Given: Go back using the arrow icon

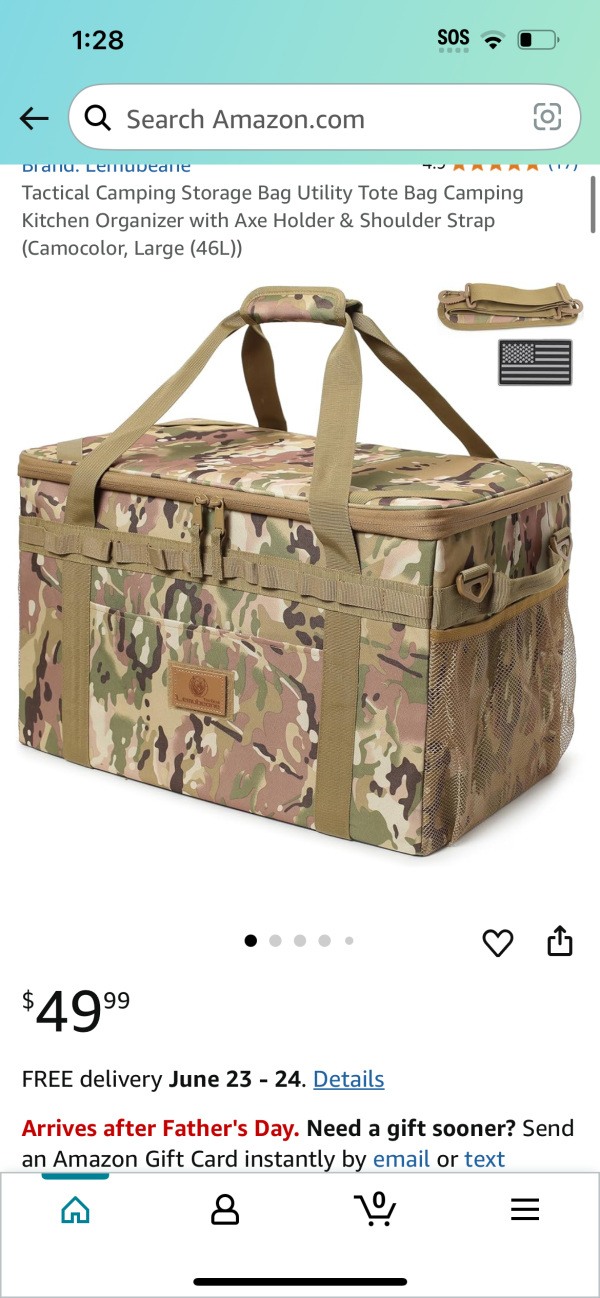Looking at the screenshot, I should click(34, 119).
